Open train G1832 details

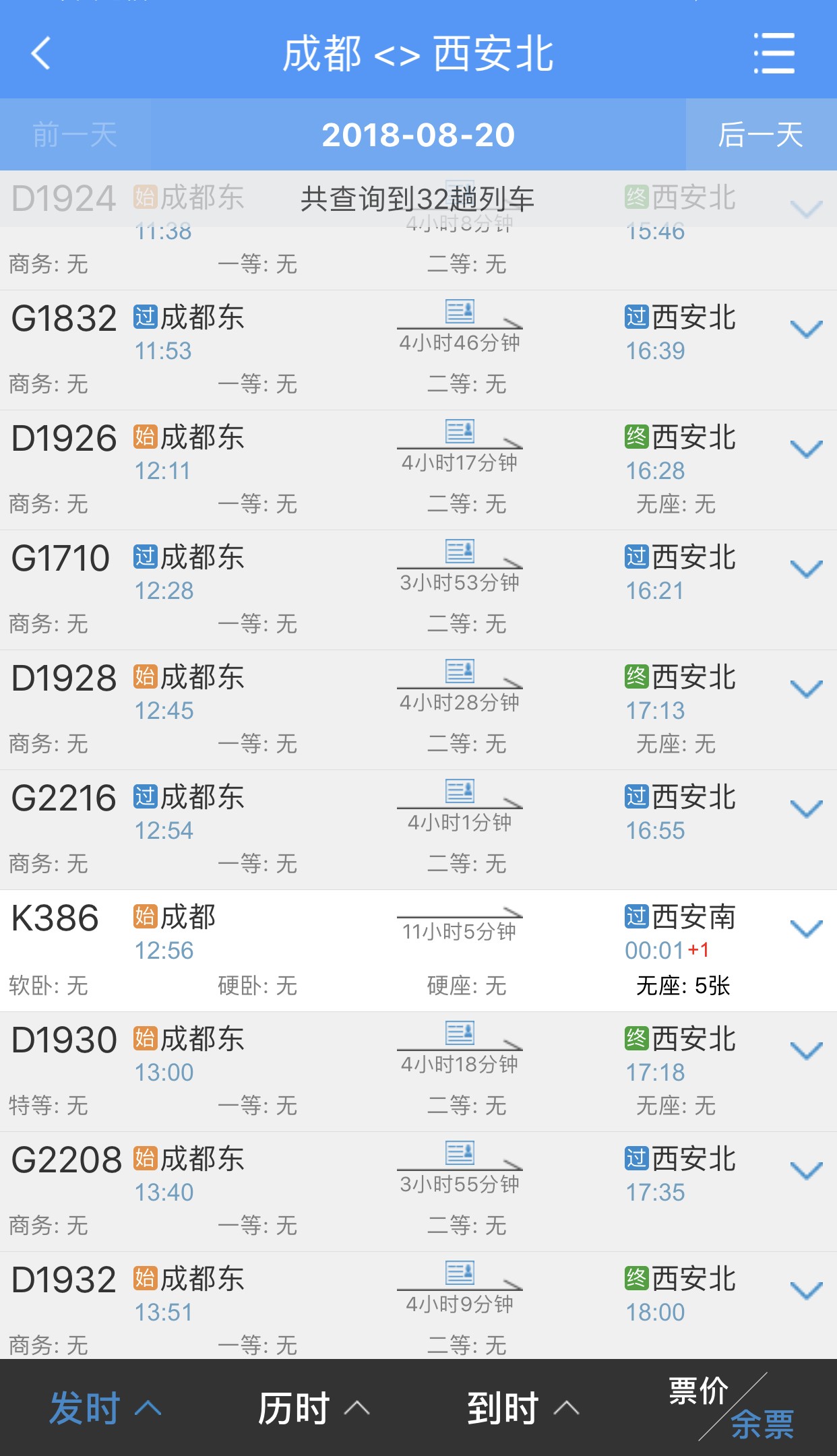[418, 350]
